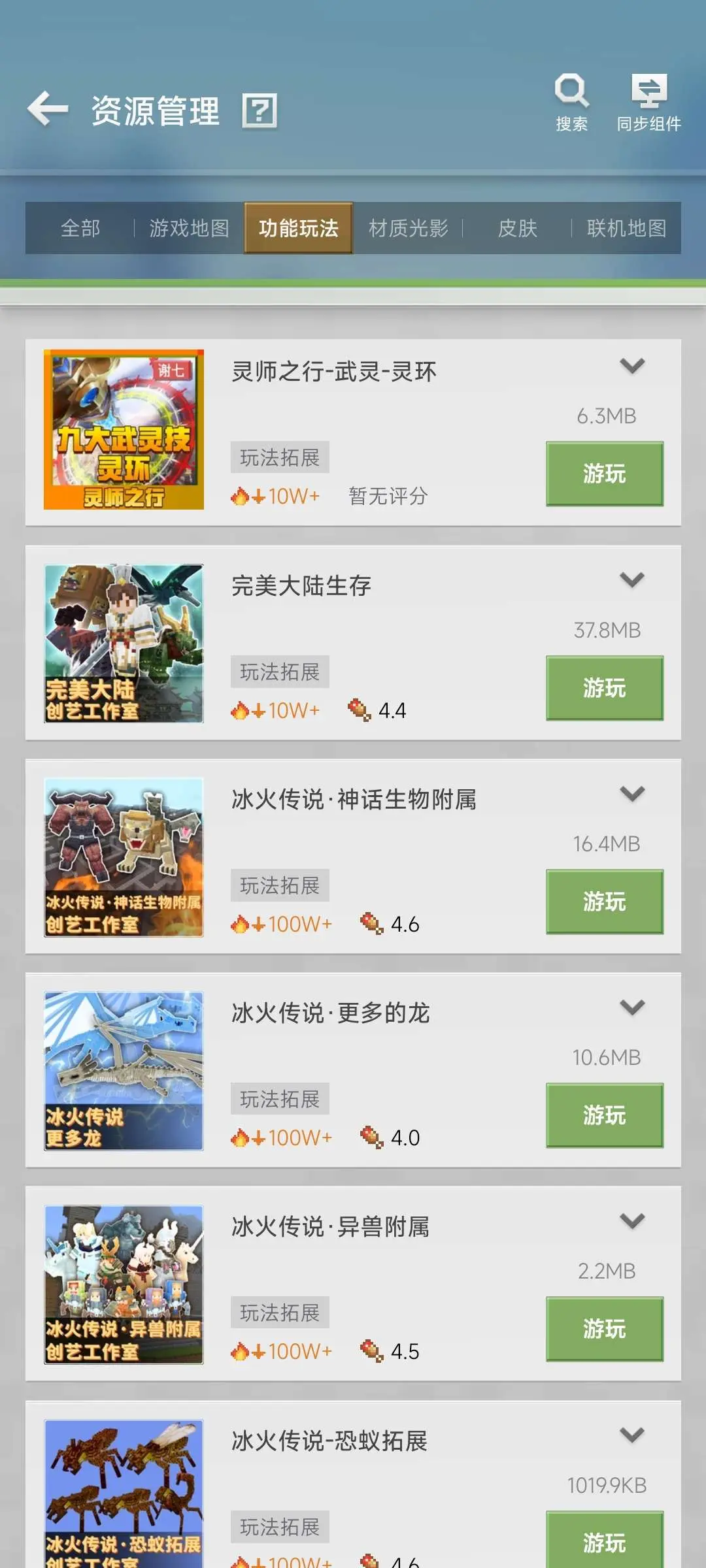The image size is (706, 1568).
Task: Open 搜索 search
Action: [x=571, y=103]
